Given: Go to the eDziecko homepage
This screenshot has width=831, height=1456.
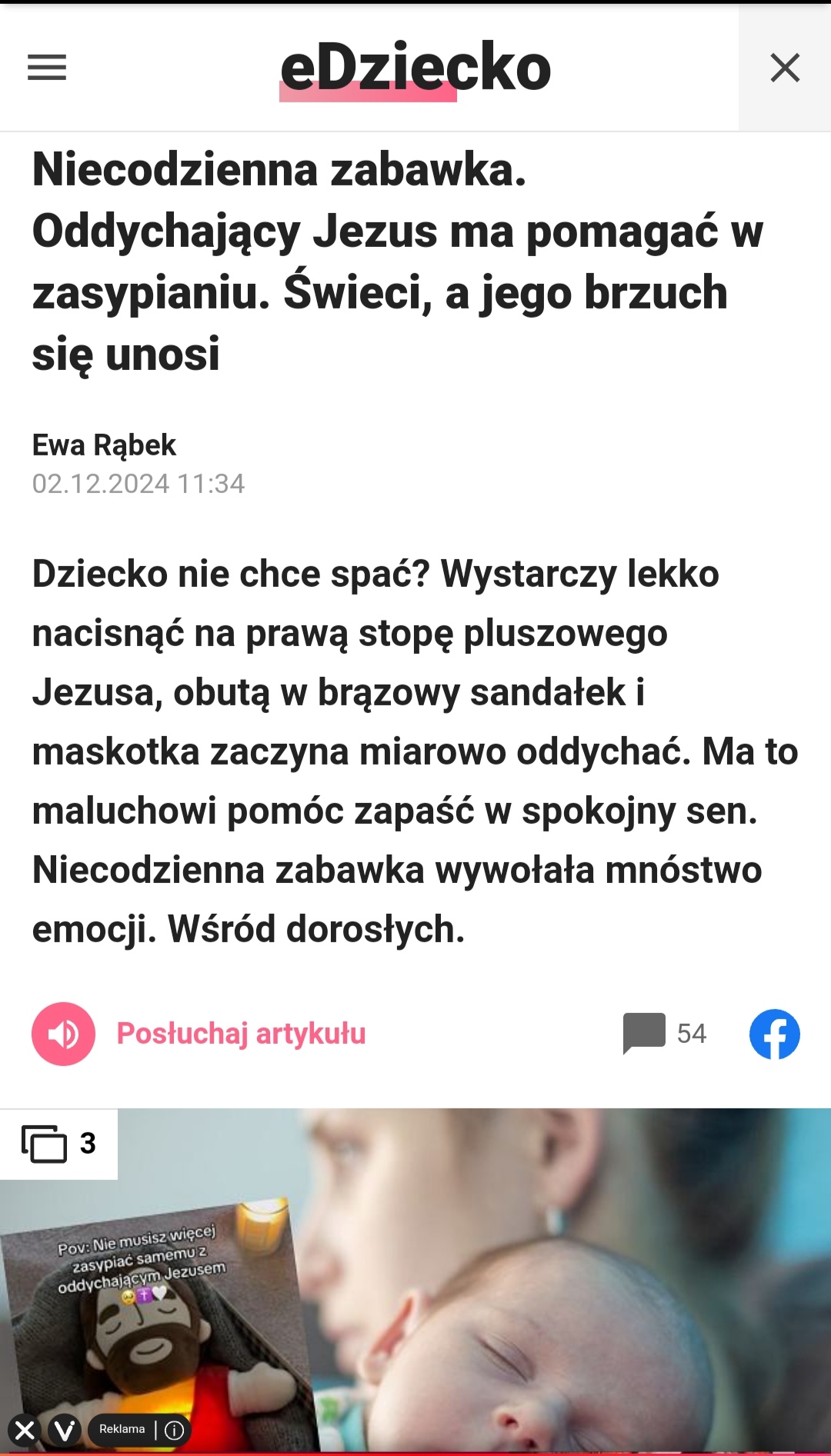Looking at the screenshot, I should click(x=415, y=69).
